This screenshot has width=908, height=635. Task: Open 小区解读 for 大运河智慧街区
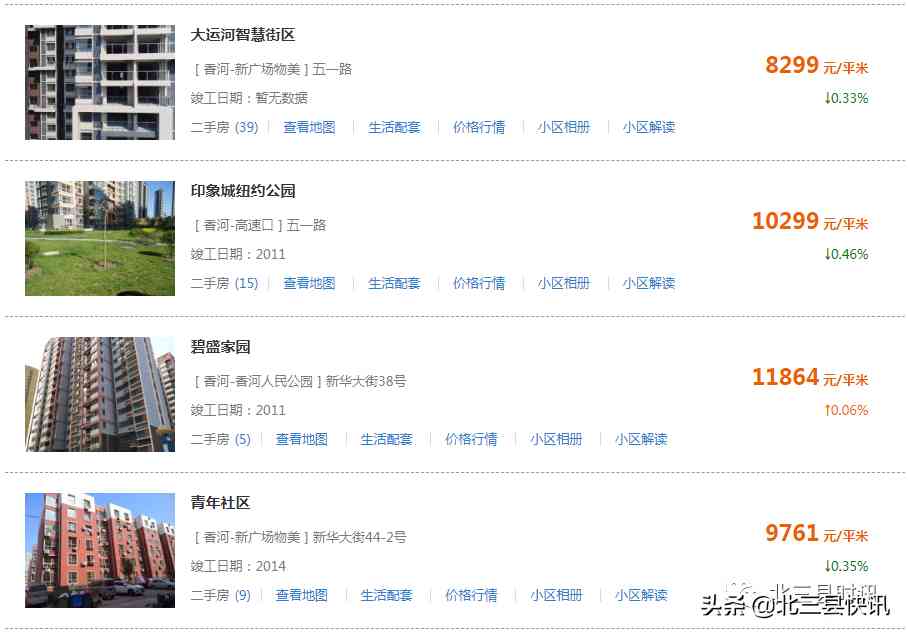tap(648, 127)
